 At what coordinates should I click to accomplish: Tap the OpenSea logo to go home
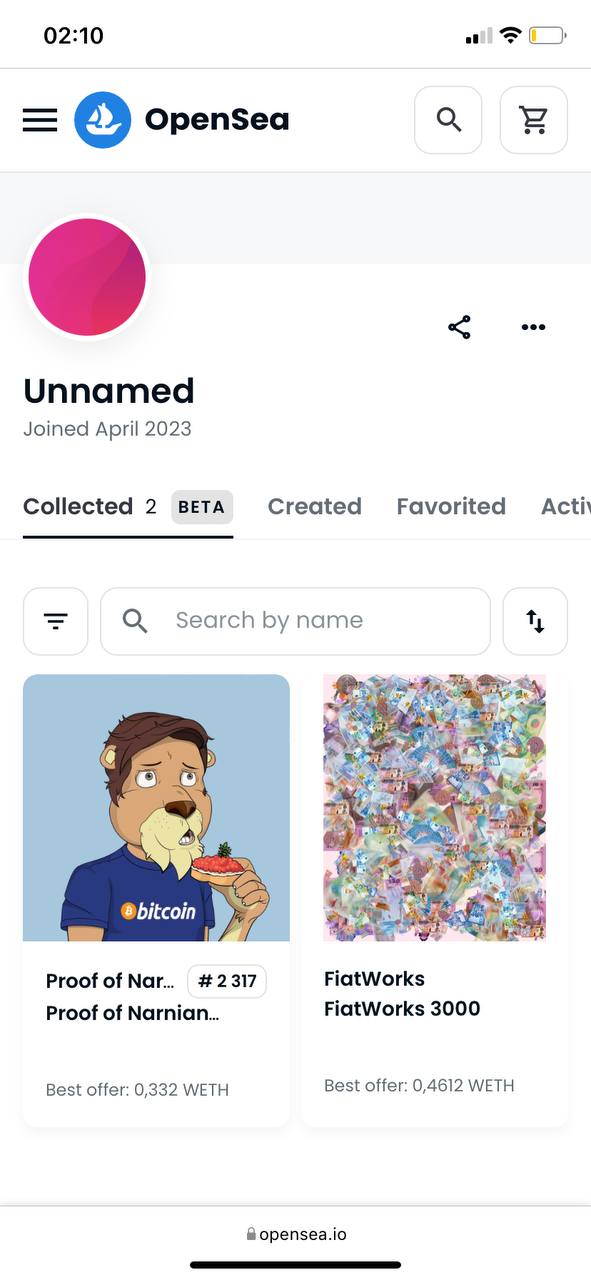coord(182,120)
